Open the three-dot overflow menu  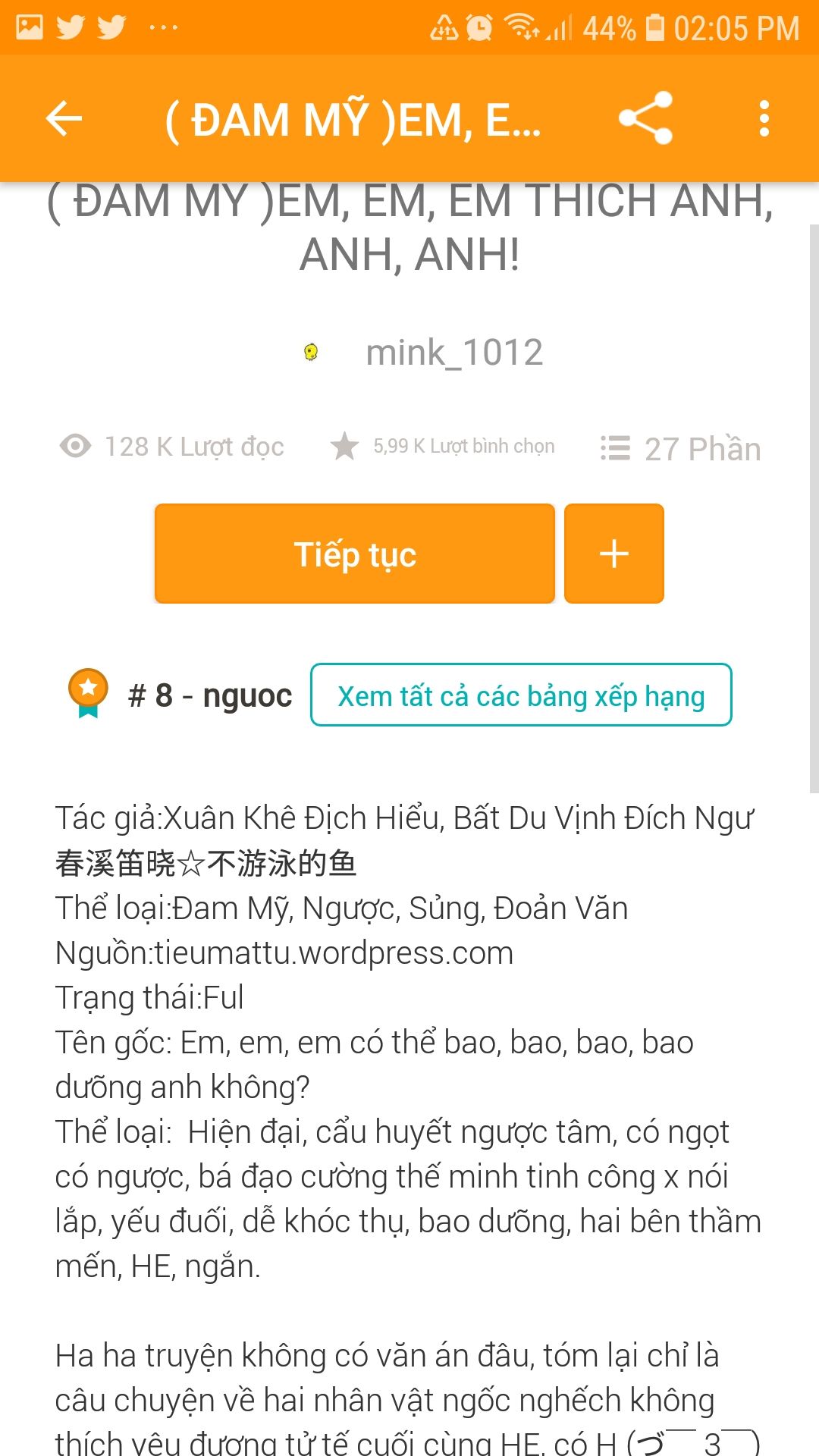point(764,118)
